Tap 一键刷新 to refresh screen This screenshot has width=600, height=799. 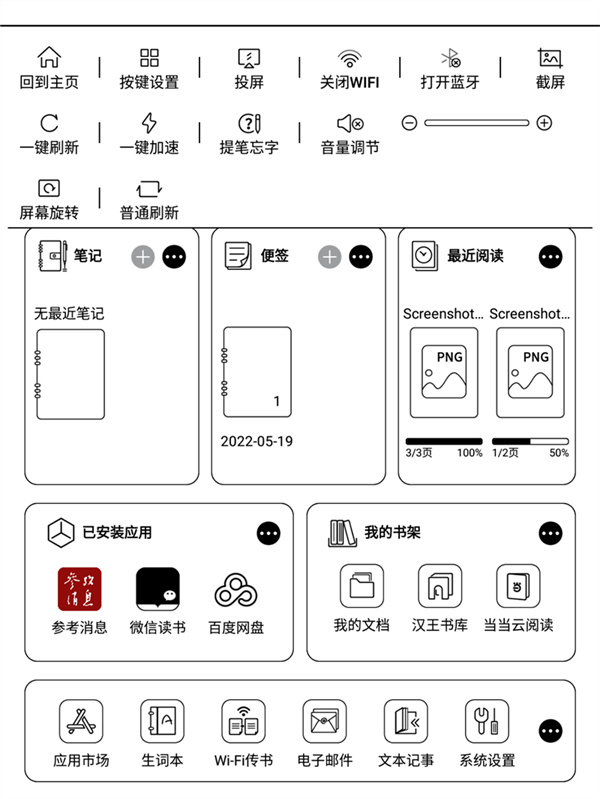point(49,134)
